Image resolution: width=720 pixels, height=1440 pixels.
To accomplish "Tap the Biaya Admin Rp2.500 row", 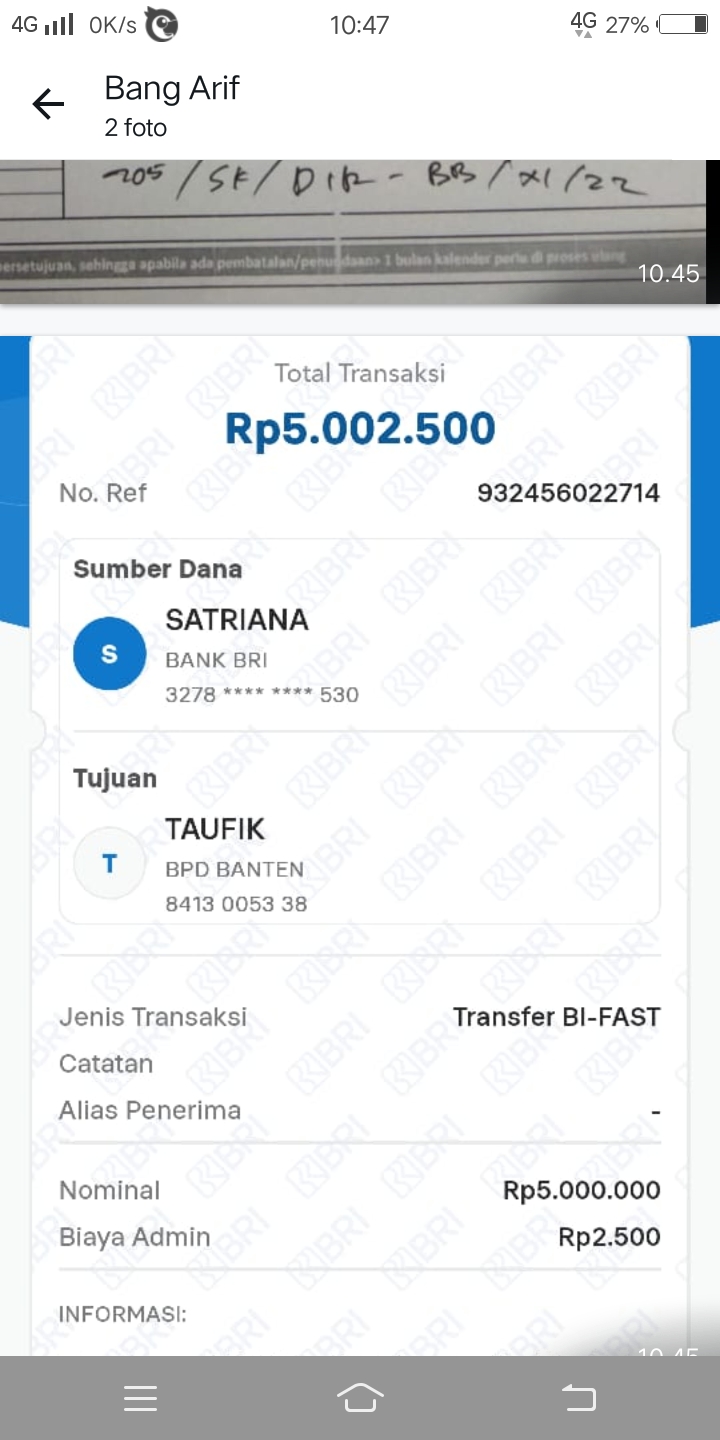I will pyautogui.click(x=360, y=1237).
